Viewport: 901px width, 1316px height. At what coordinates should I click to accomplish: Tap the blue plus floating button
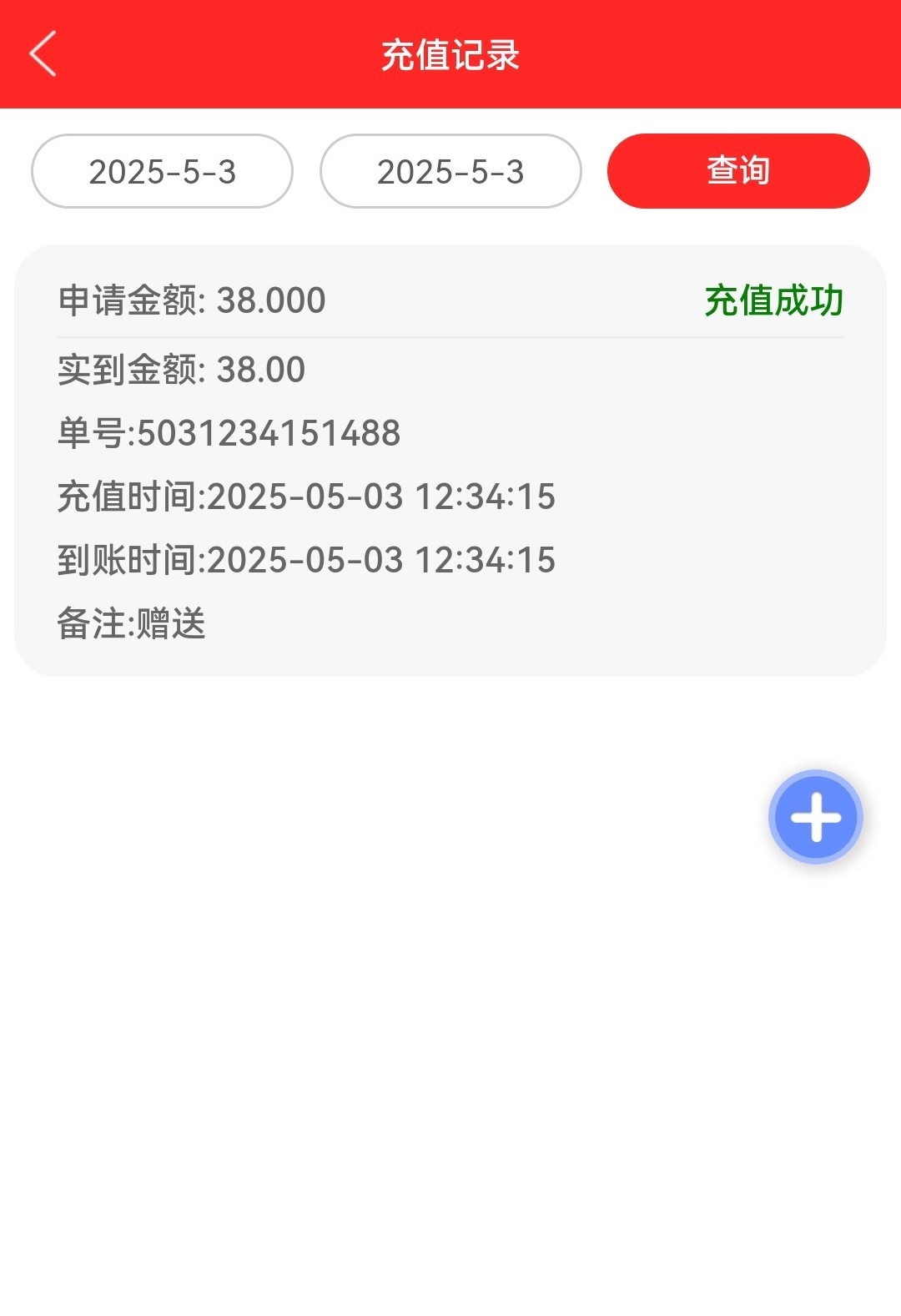tap(815, 816)
